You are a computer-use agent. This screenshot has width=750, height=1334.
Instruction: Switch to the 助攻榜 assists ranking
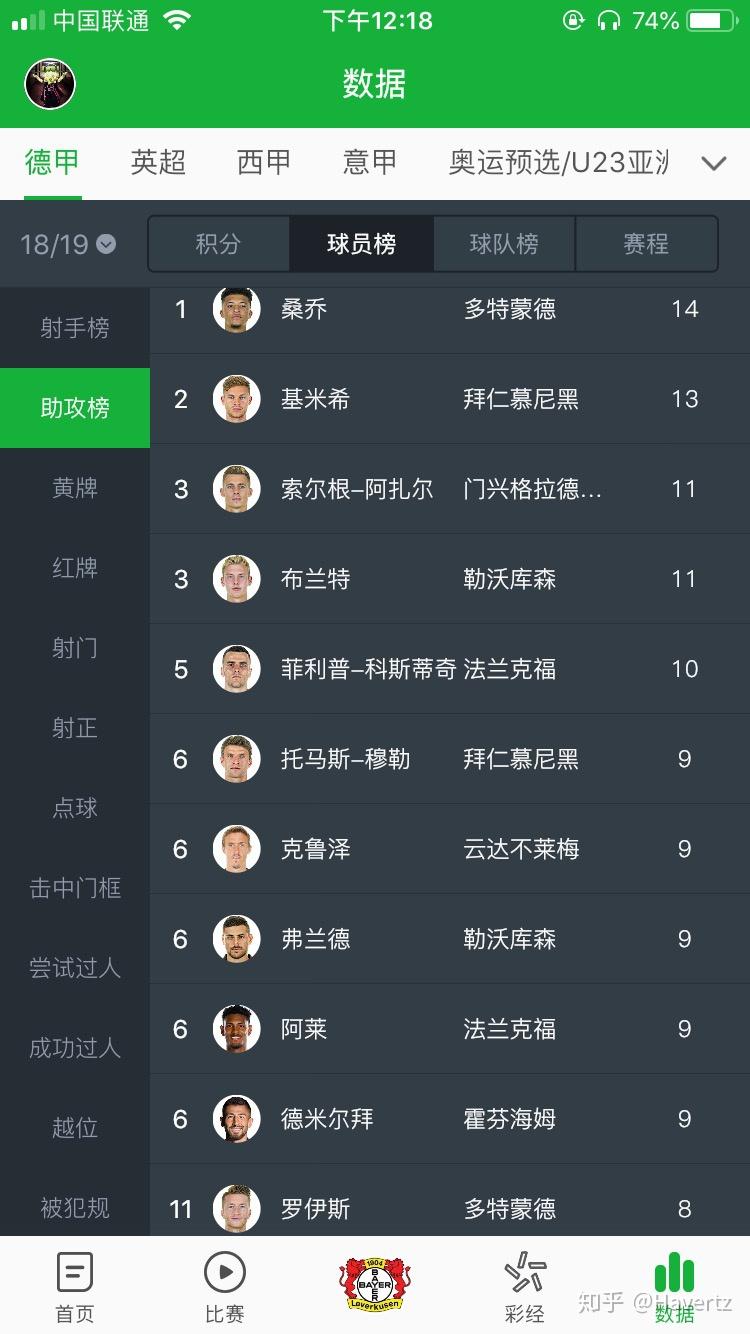(x=75, y=408)
